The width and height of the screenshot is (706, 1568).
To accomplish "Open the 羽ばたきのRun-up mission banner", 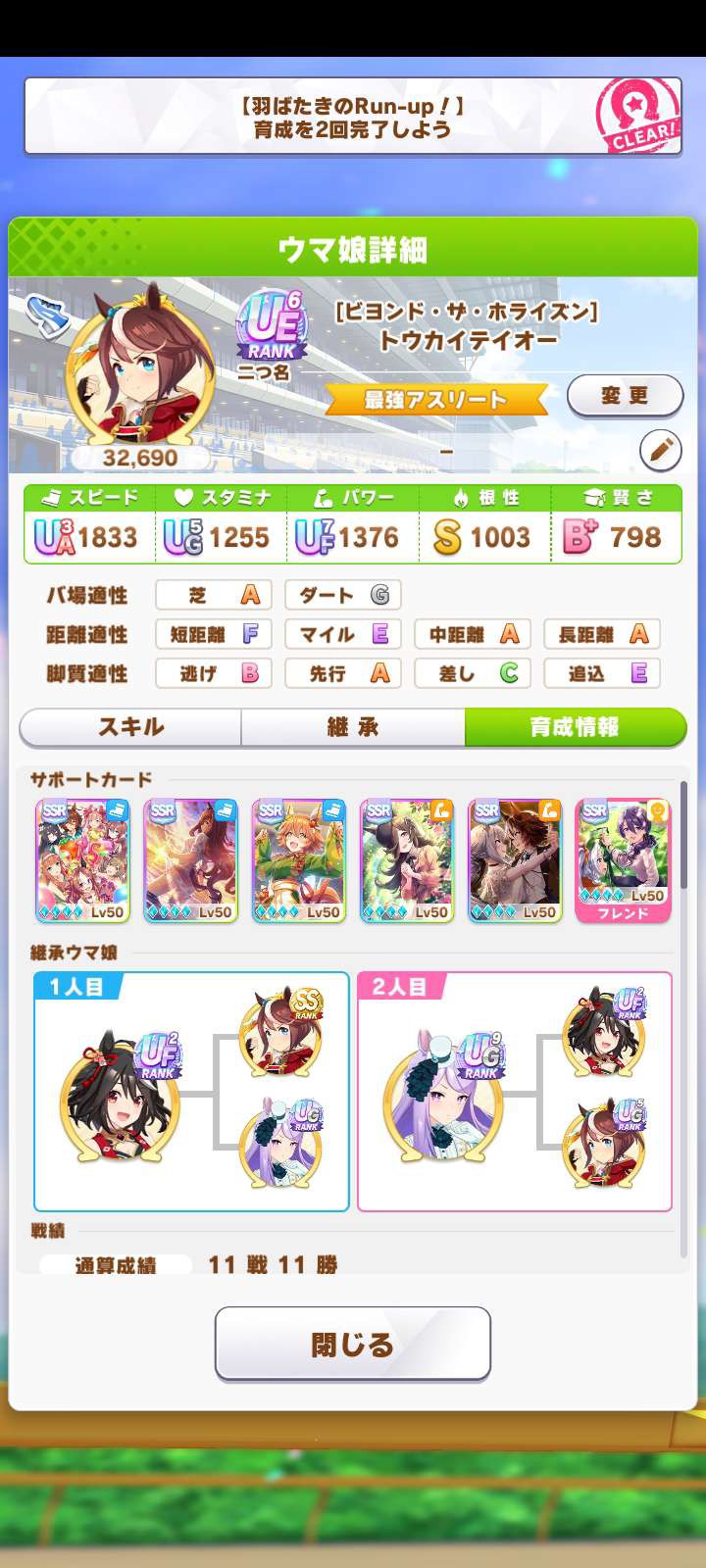I will coord(352,117).
